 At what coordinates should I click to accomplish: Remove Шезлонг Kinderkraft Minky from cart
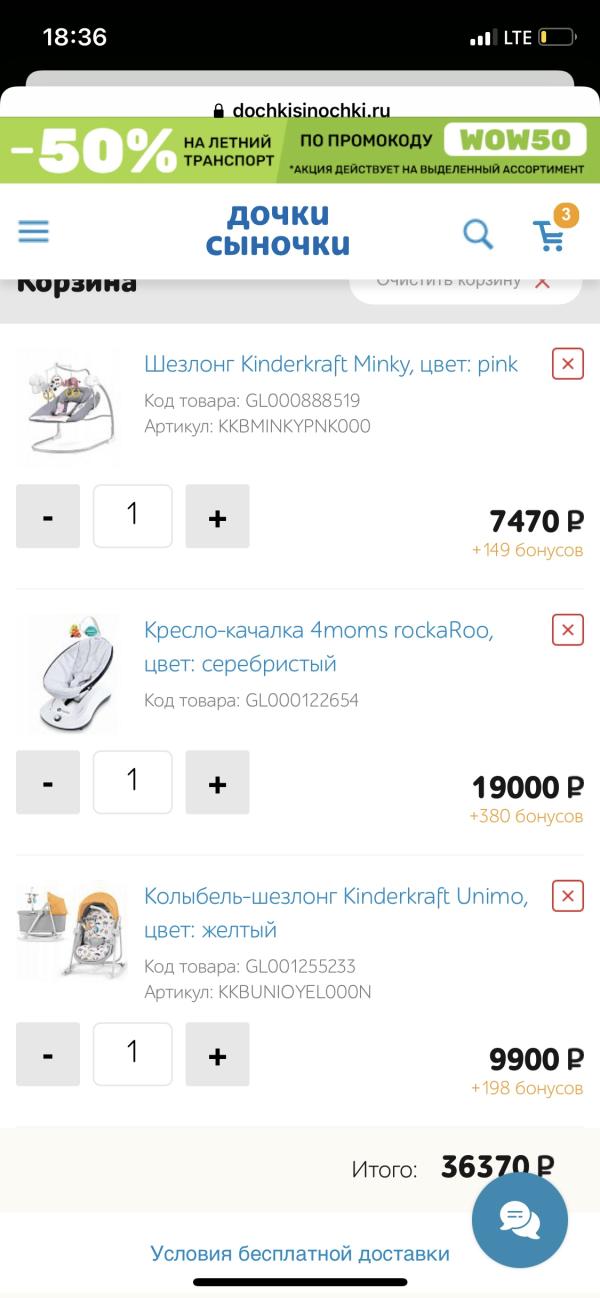click(568, 364)
